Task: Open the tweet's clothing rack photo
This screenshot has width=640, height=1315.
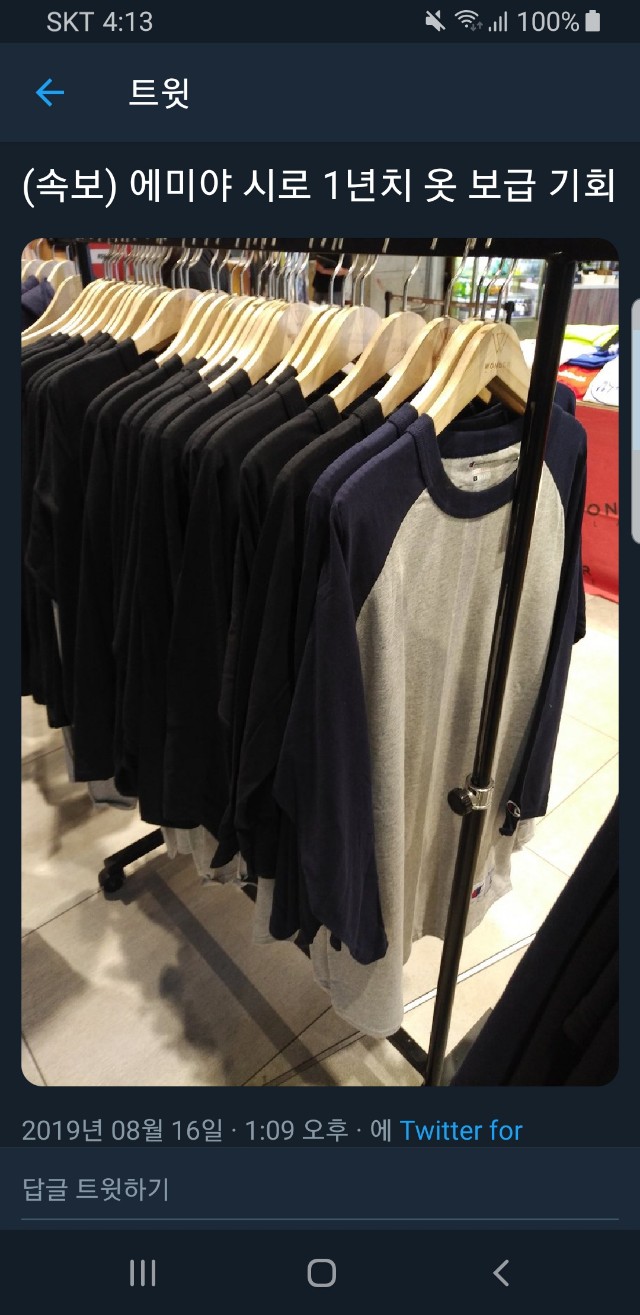Action: [320, 662]
